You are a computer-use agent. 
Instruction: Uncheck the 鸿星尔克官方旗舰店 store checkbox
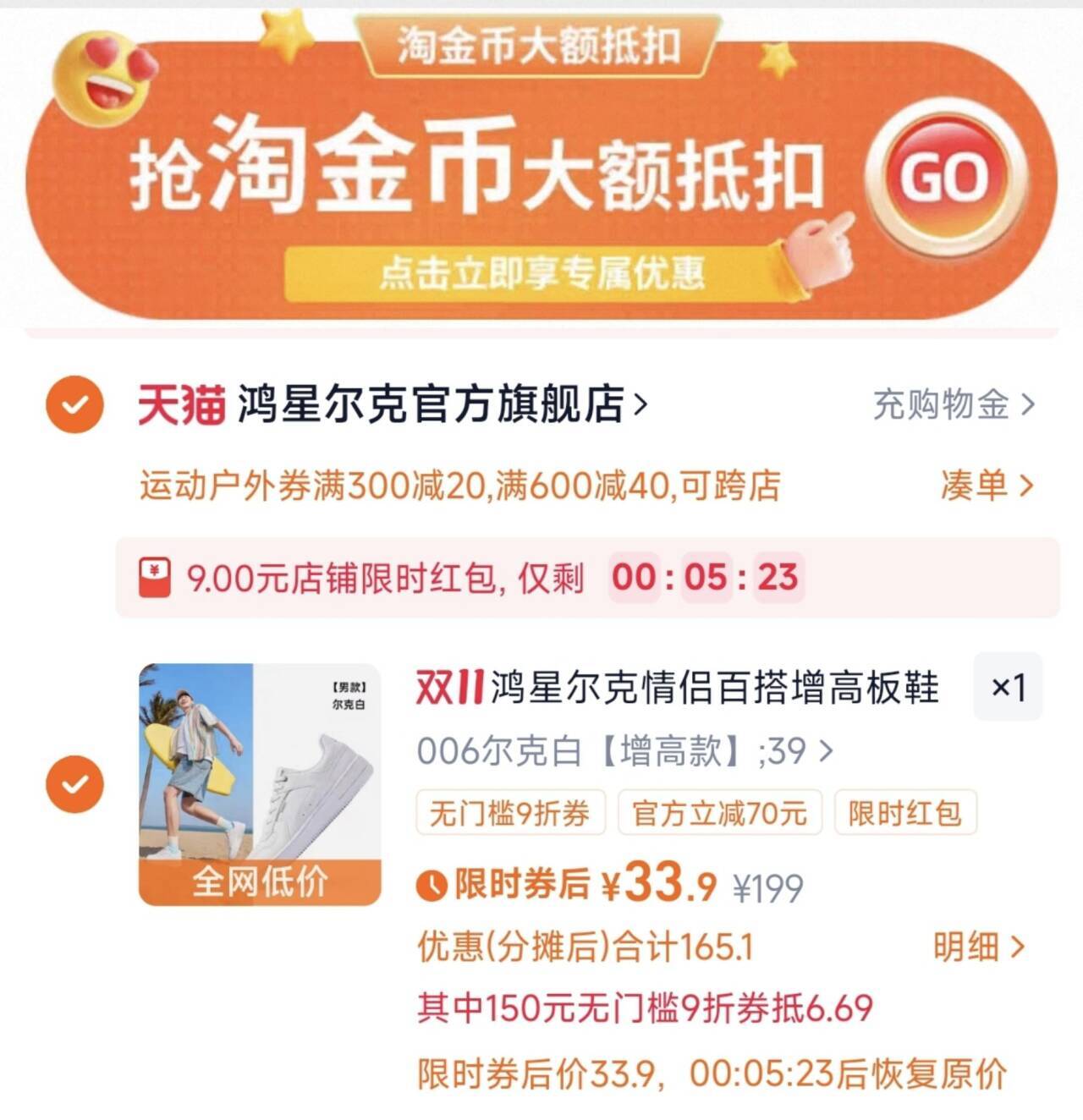click(x=74, y=404)
